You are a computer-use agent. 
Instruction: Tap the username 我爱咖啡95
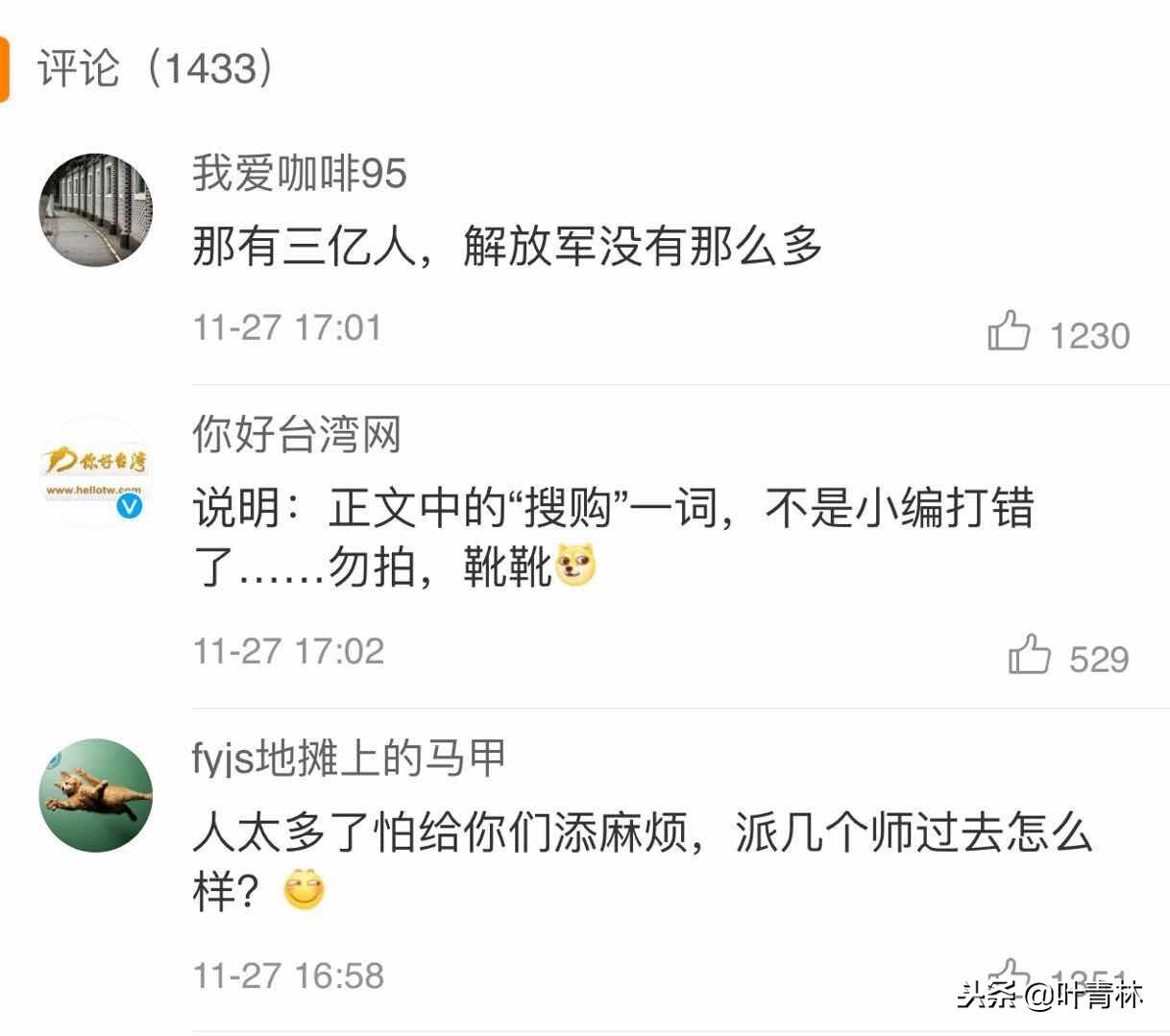coord(300,174)
